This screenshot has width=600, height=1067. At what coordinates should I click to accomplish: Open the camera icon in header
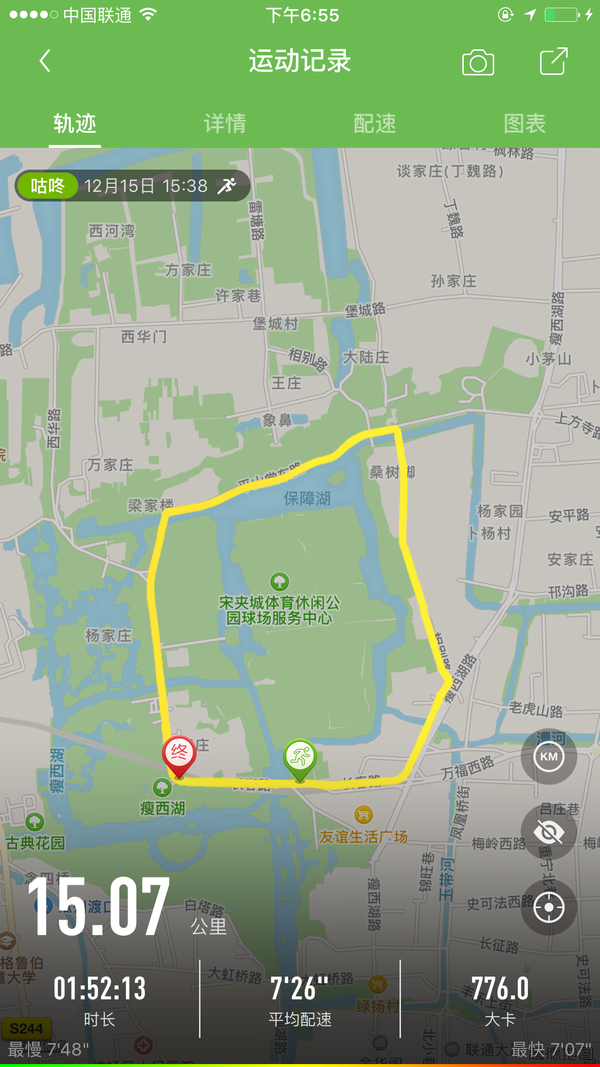pos(478,62)
